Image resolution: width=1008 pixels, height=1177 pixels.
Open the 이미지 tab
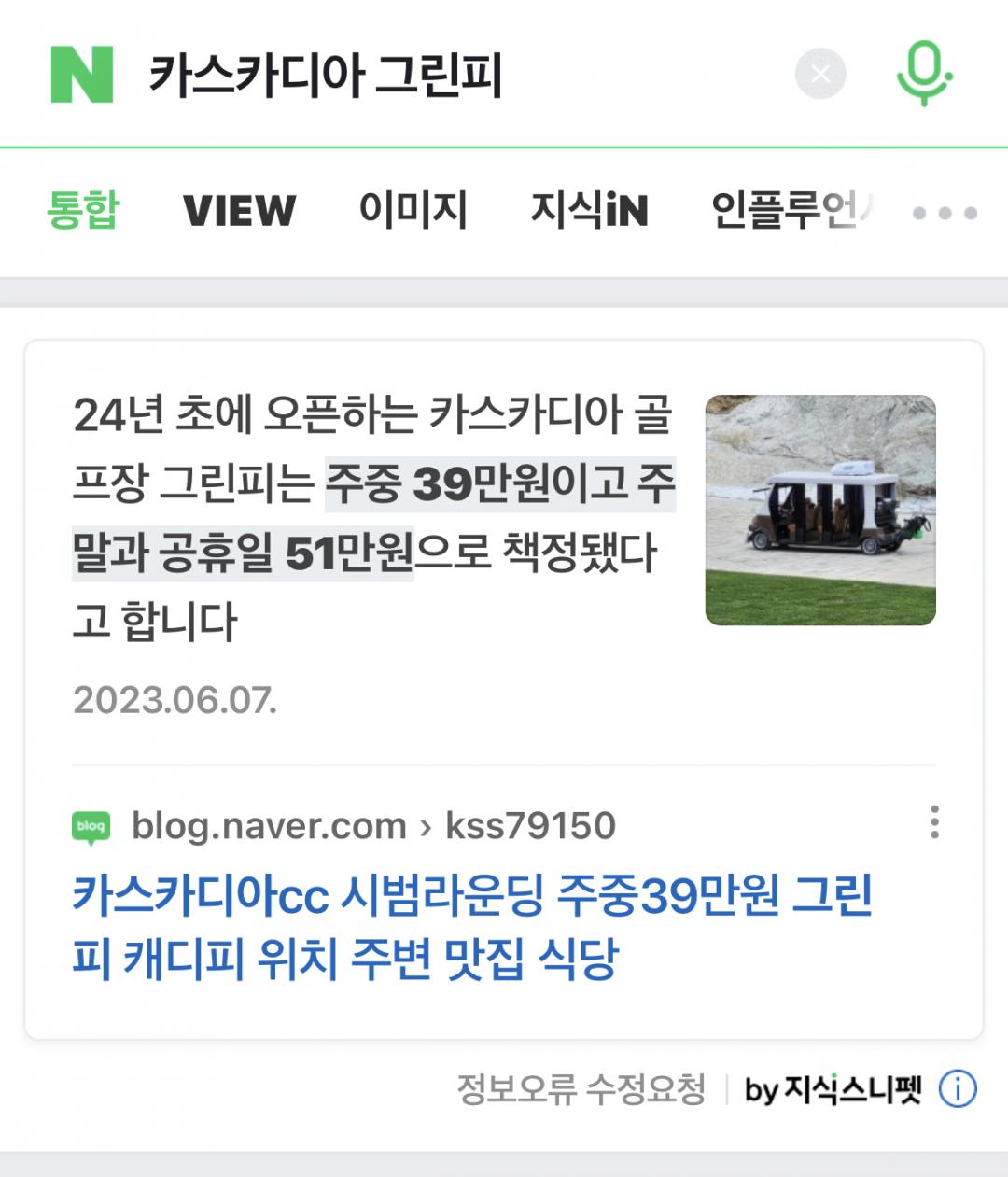tap(413, 209)
